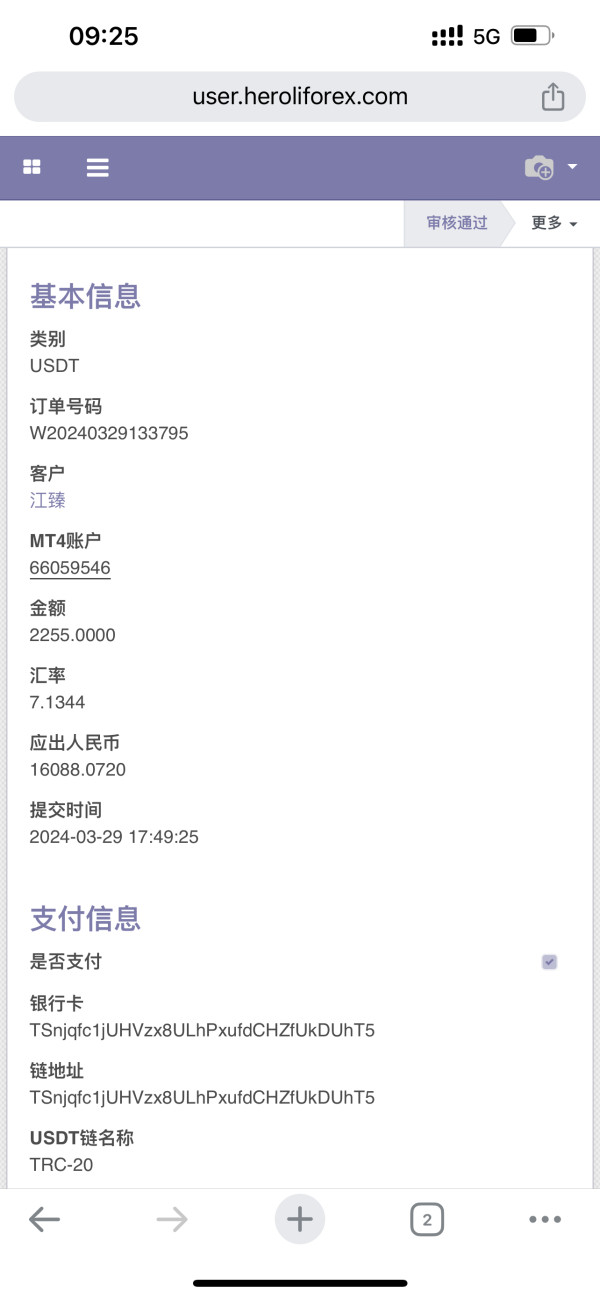Open customer link 江臻
This screenshot has width=600, height=1298.
tap(48, 501)
